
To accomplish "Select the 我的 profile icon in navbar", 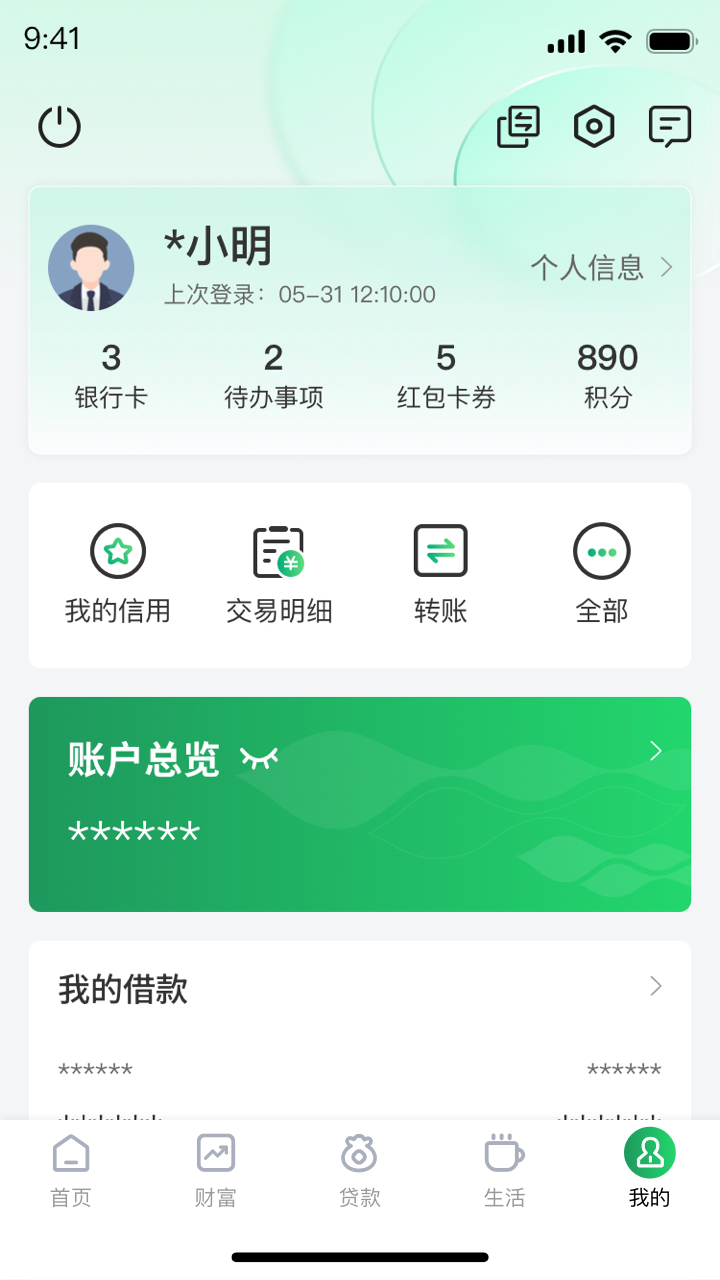I will (649, 1155).
